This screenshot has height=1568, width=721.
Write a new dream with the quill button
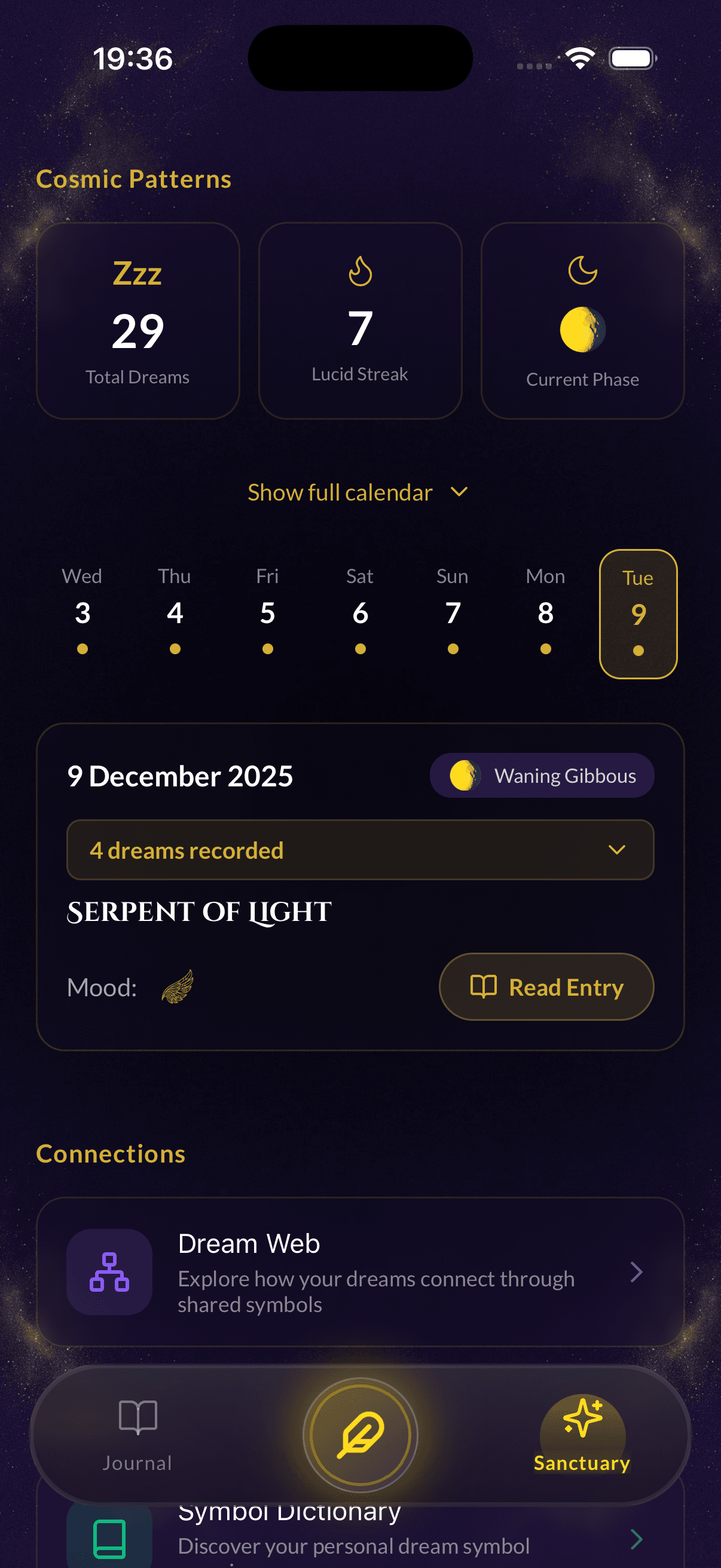pos(360,1435)
